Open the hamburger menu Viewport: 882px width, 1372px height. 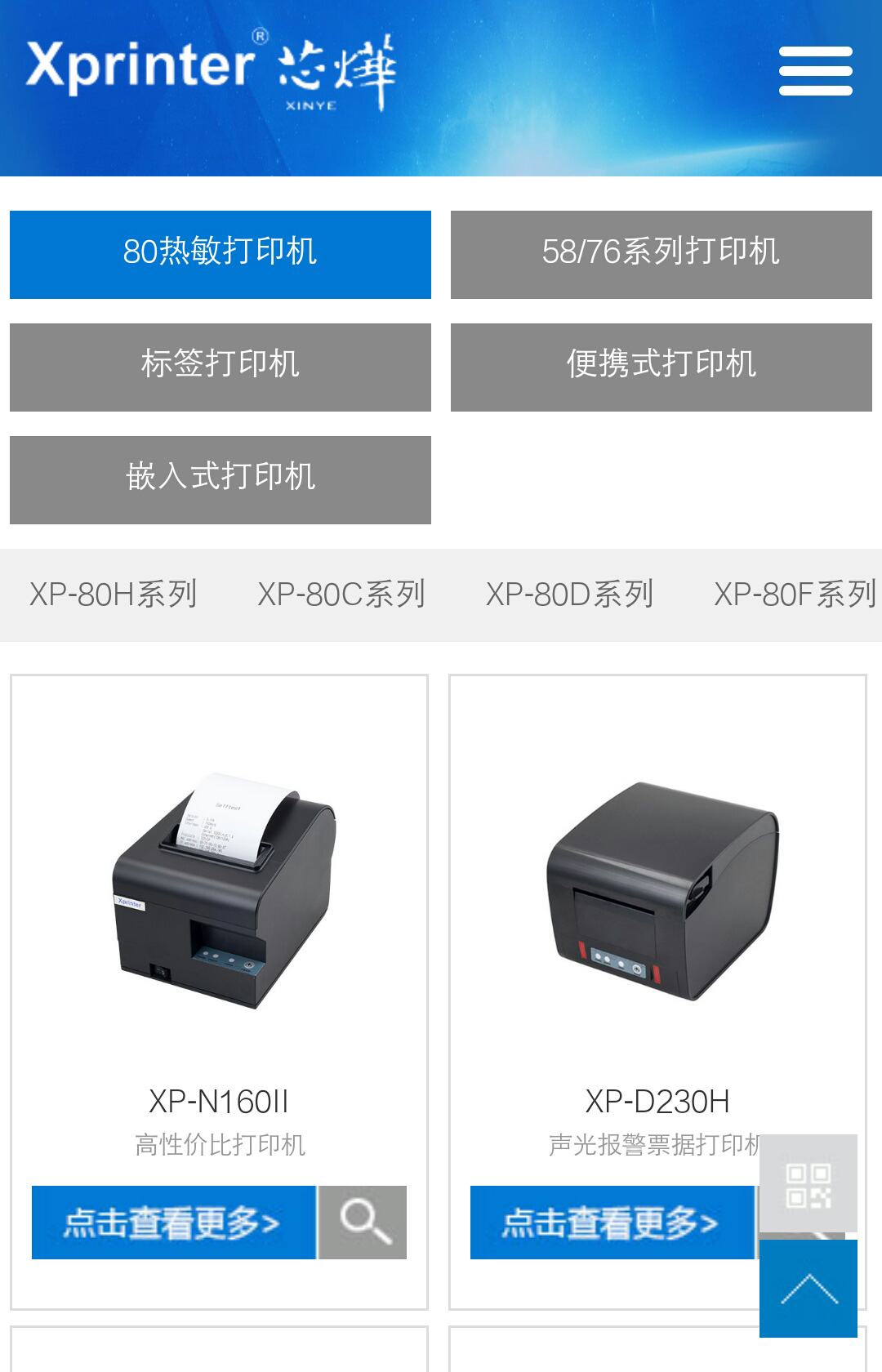815,71
